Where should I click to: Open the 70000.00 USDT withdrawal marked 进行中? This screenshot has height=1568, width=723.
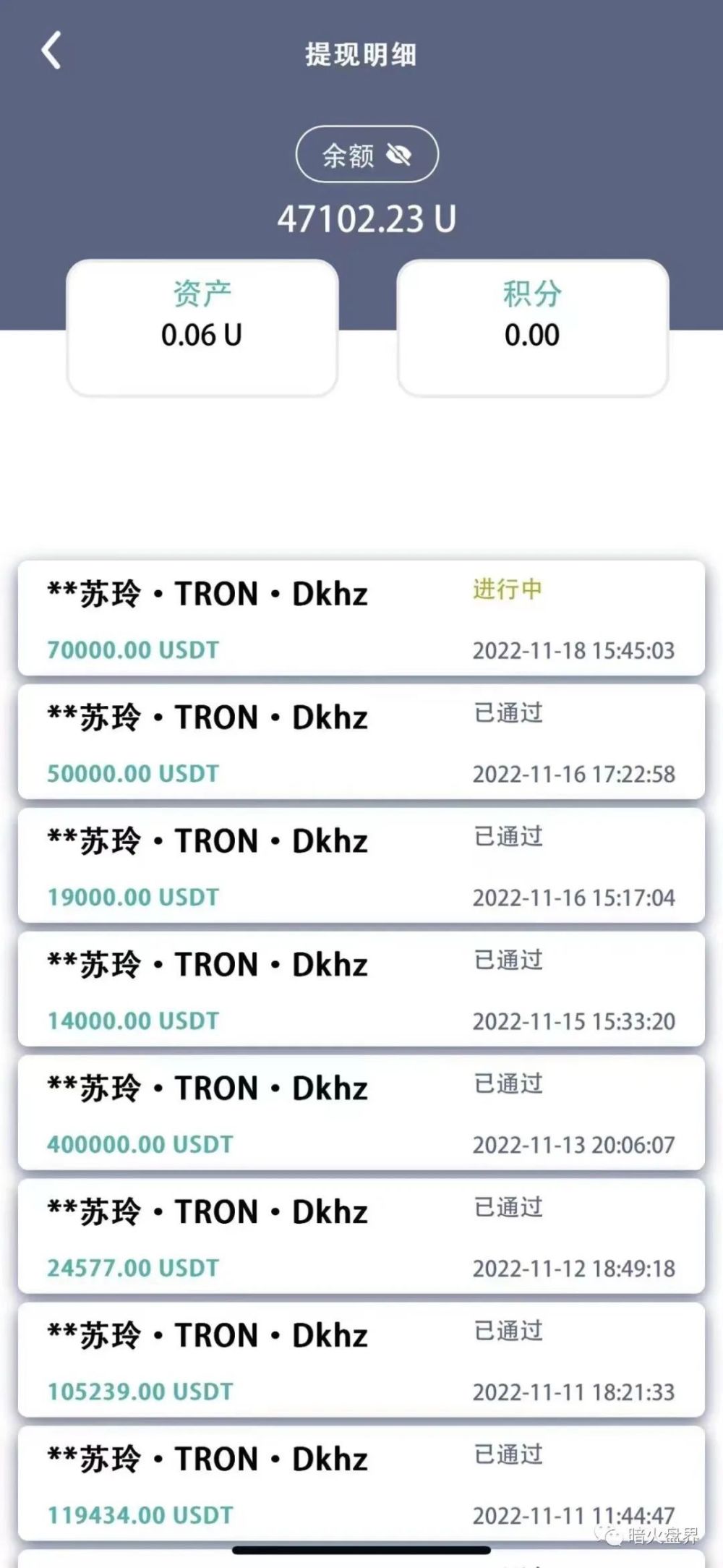point(361,619)
